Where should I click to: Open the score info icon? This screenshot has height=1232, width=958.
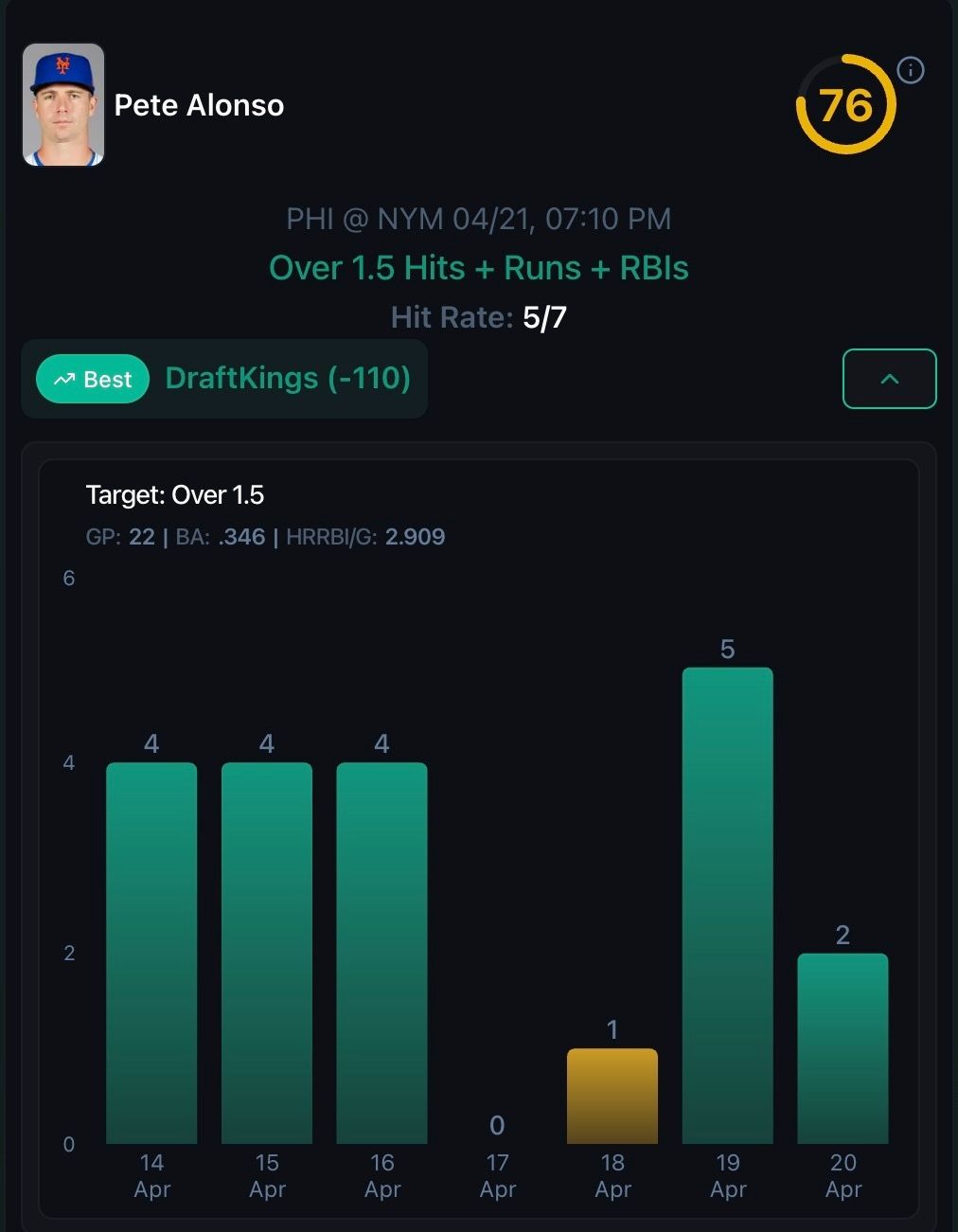[910, 70]
